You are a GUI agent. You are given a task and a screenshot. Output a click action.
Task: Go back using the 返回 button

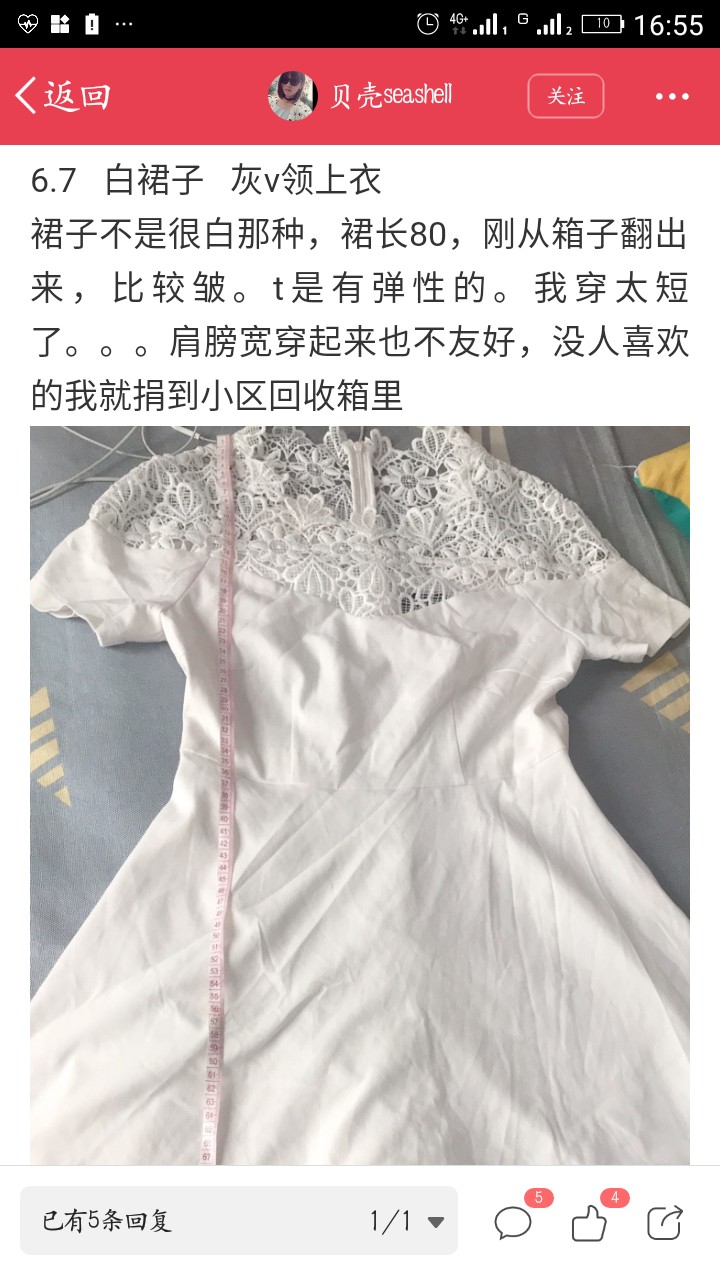[62, 96]
